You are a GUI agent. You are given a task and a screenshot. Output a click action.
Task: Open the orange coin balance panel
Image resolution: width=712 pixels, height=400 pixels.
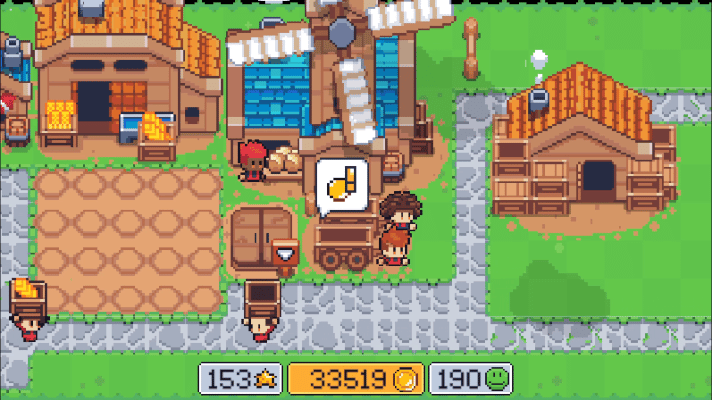click(x=356, y=379)
